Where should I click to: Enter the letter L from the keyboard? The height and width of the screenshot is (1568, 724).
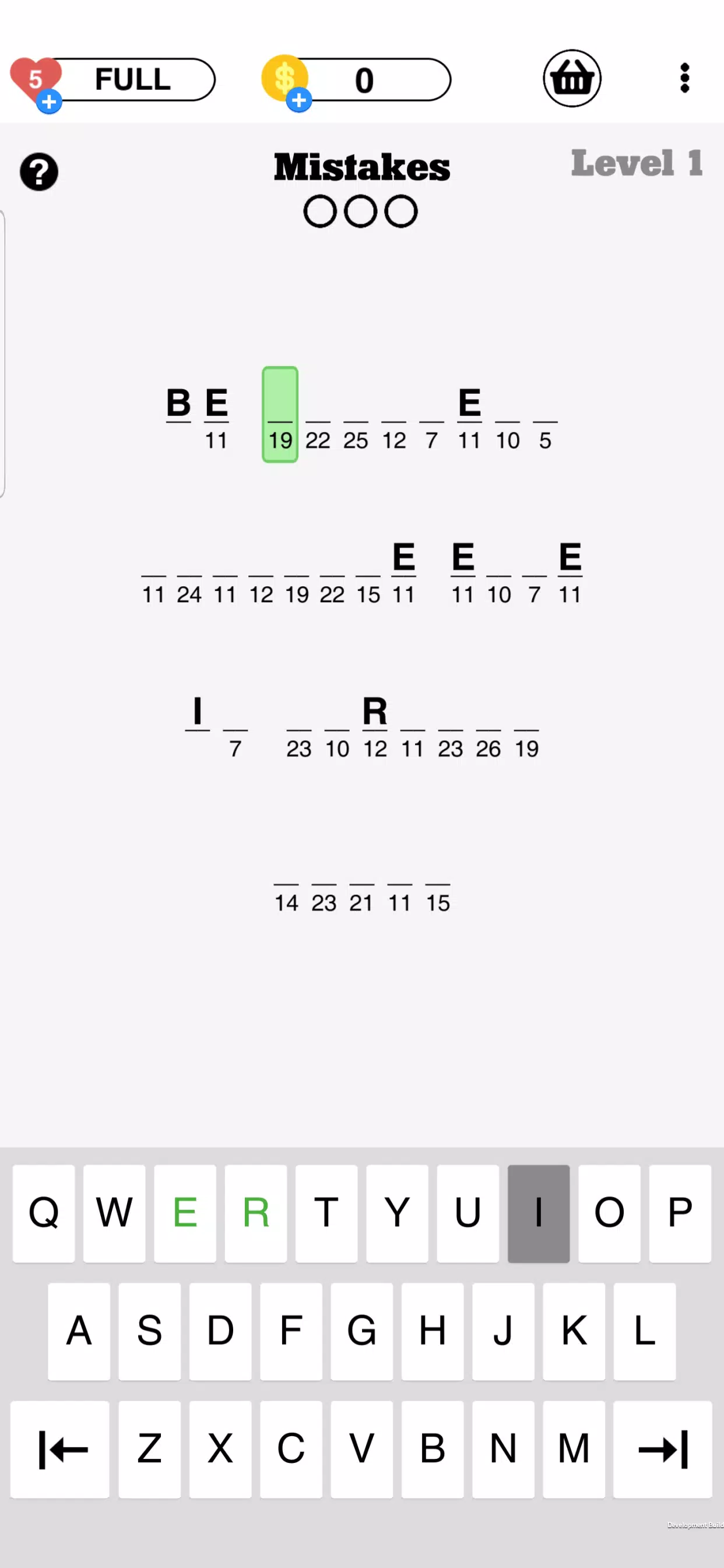click(x=644, y=1331)
